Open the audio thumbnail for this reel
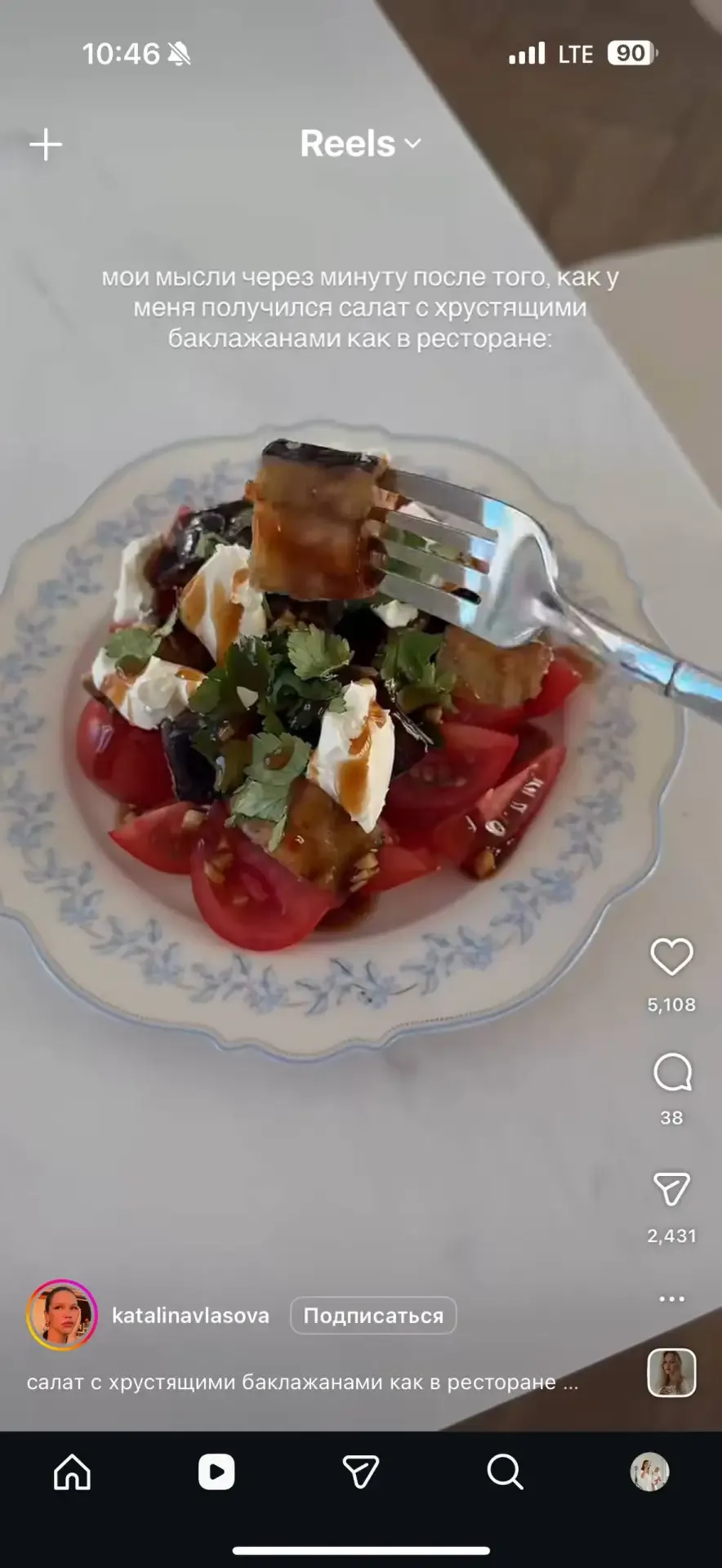 (x=671, y=1372)
